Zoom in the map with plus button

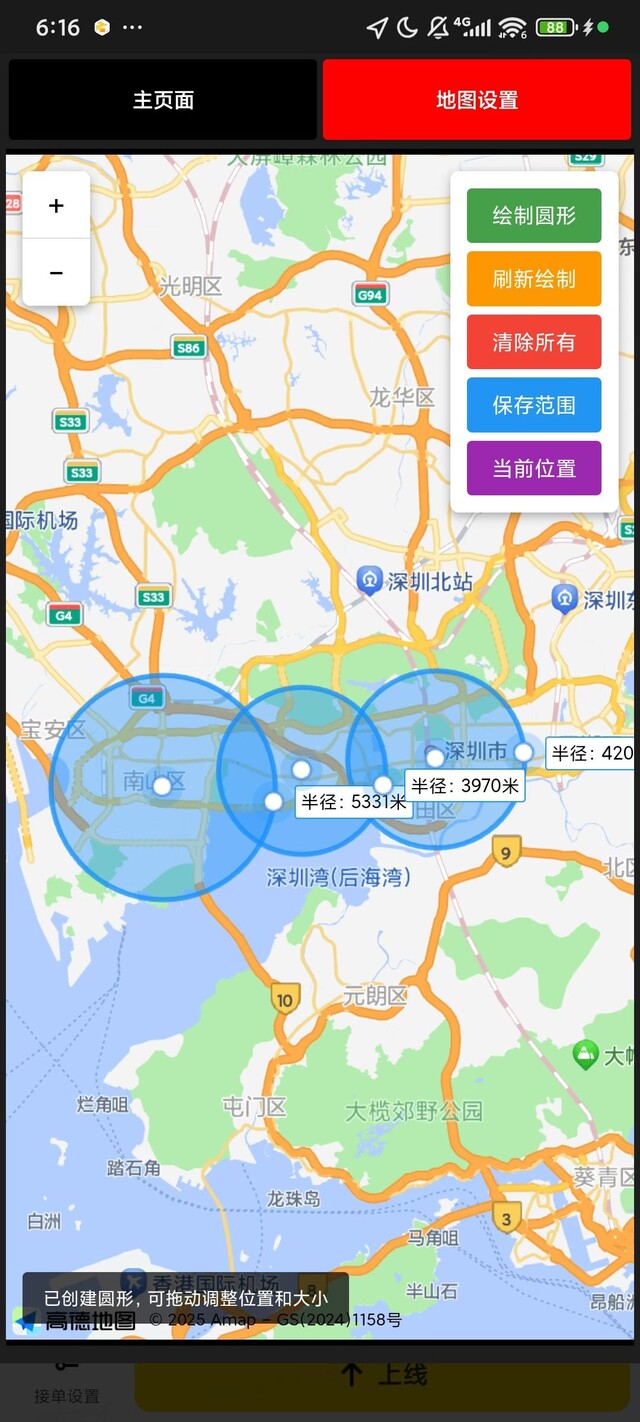coord(56,206)
